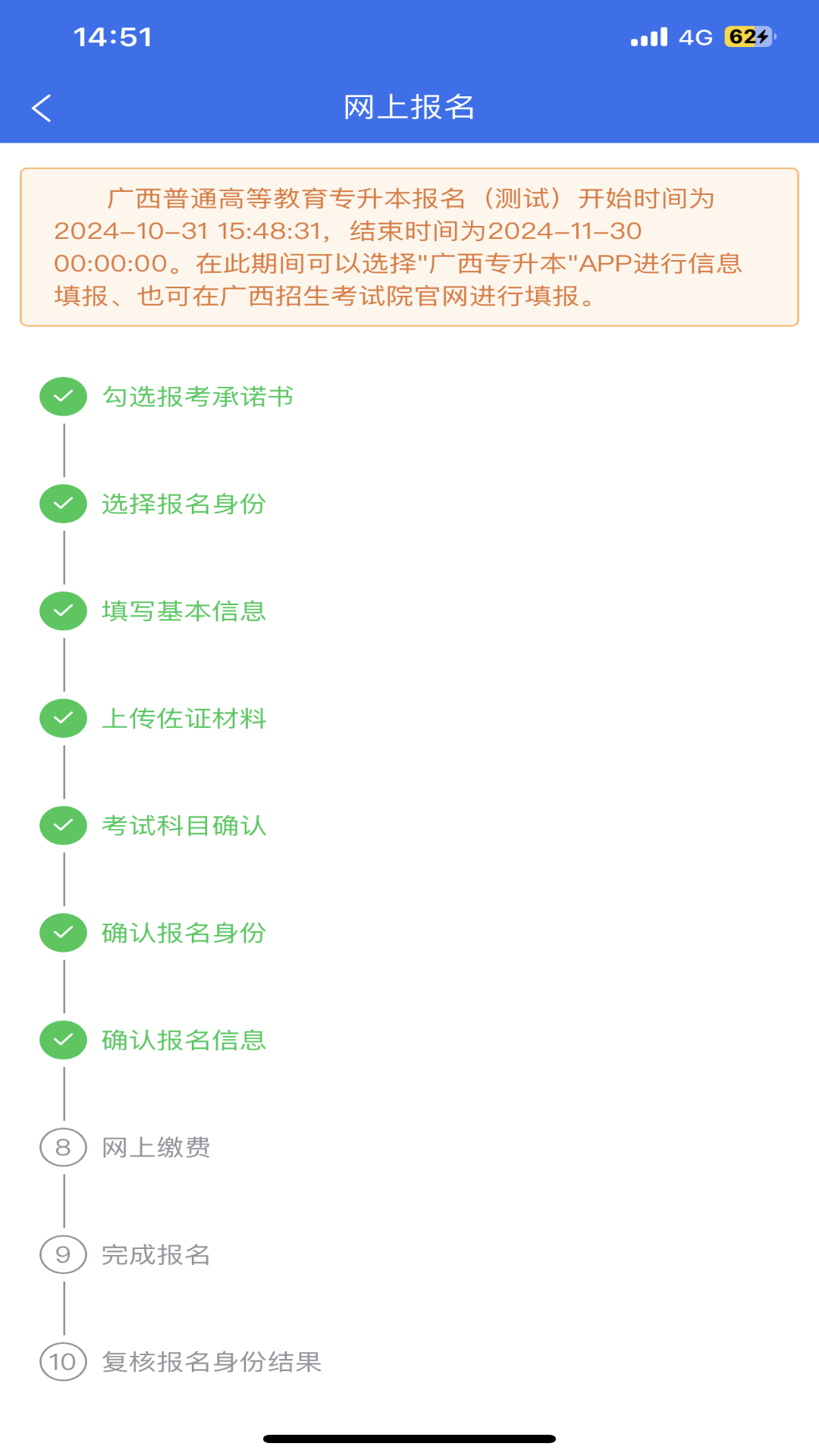Open step 确认报名信息

click(184, 1040)
